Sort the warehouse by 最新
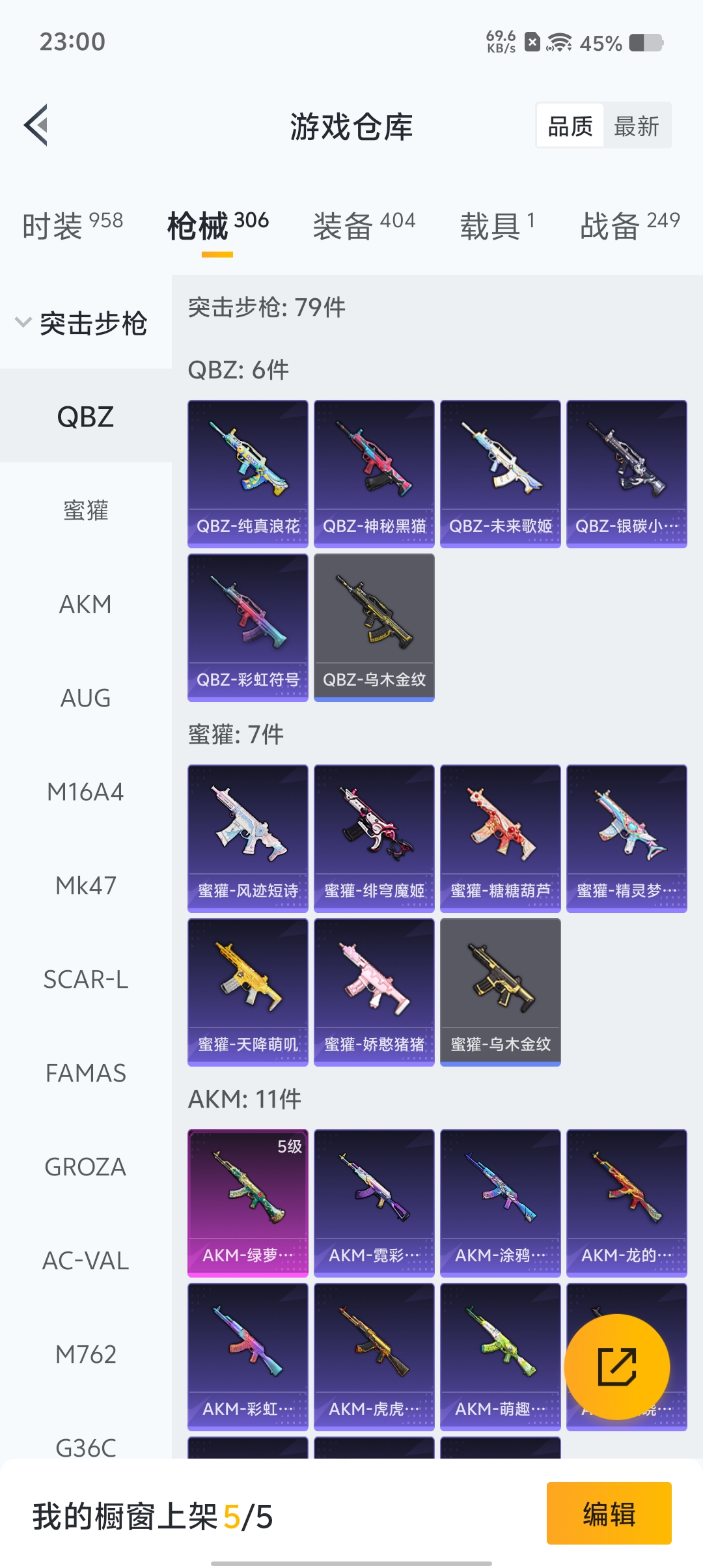This screenshot has width=703, height=1568. (636, 126)
